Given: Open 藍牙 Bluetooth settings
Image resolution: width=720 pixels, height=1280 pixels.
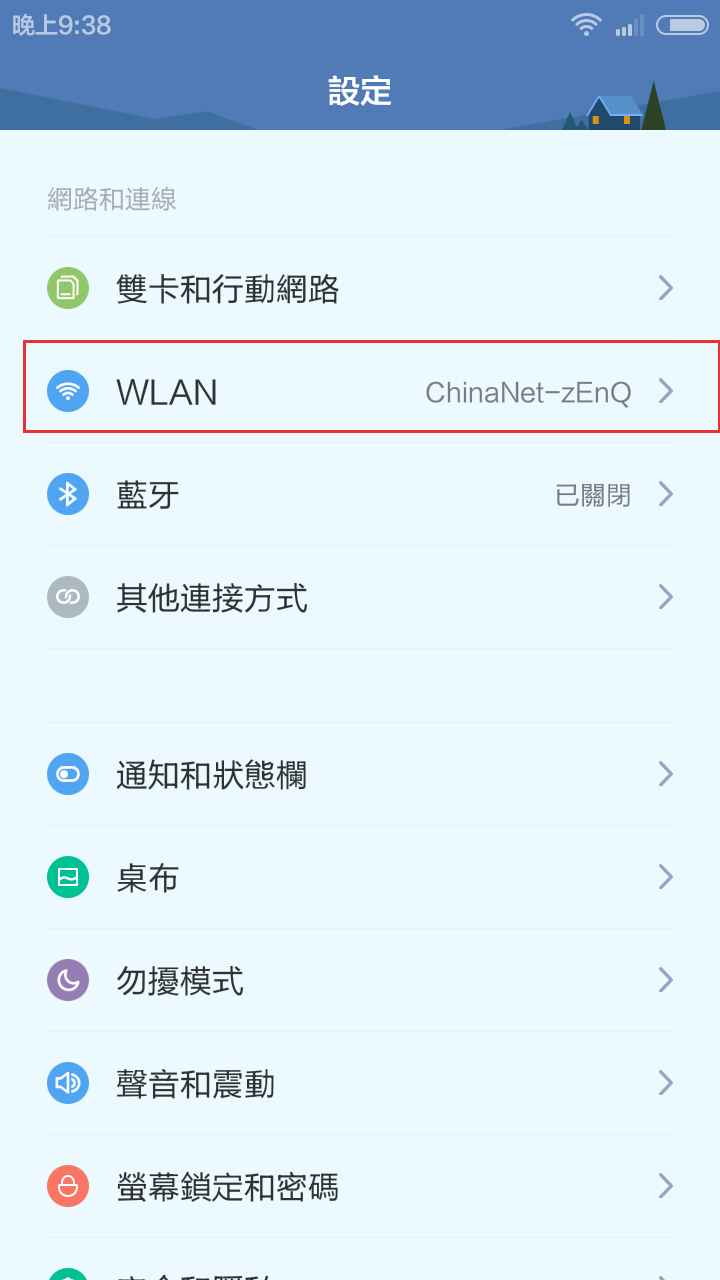Looking at the screenshot, I should point(360,495).
